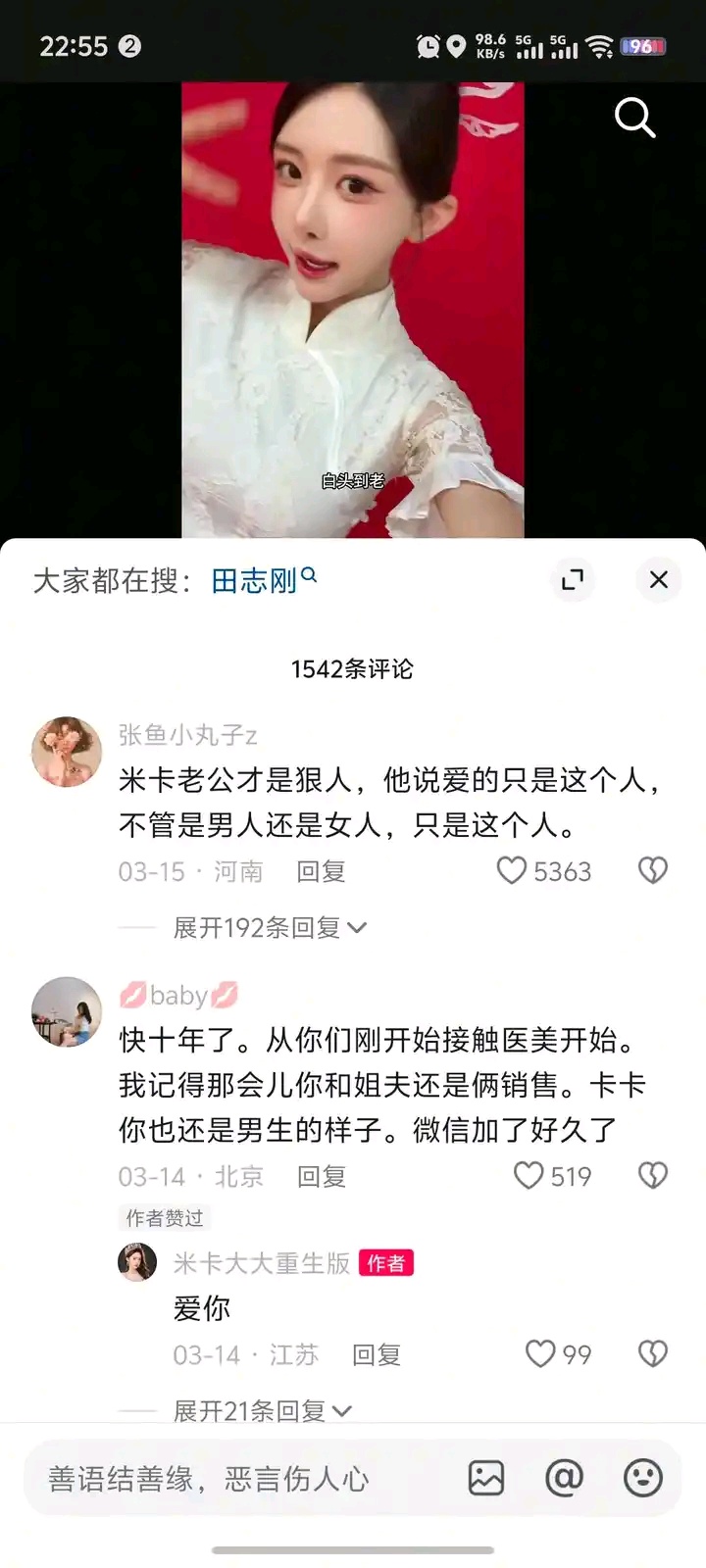Dislike 张鱼小丸子z's comment
Screen dimensions: 706x1568
pyautogui.click(x=653, y=870)
